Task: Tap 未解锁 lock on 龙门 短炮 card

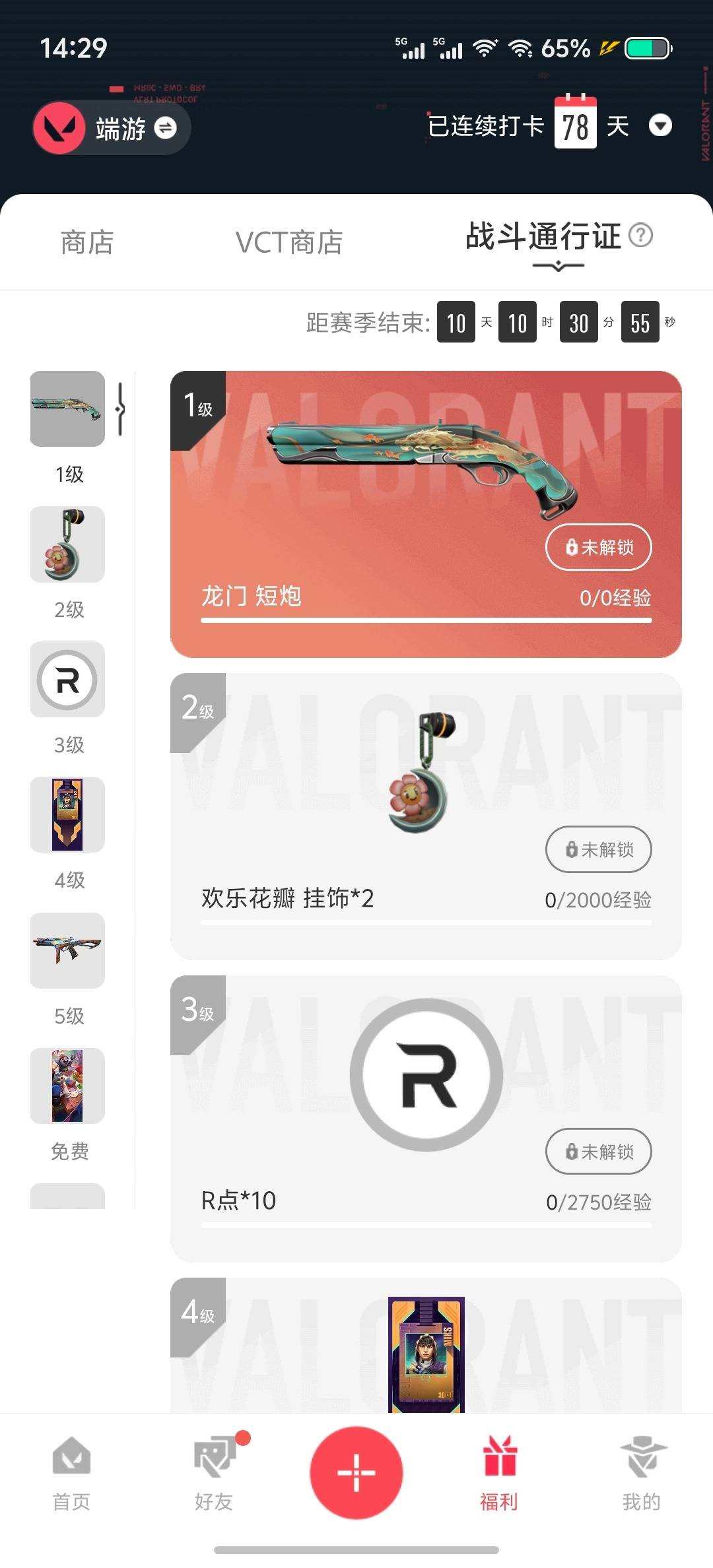Action: 598,548
